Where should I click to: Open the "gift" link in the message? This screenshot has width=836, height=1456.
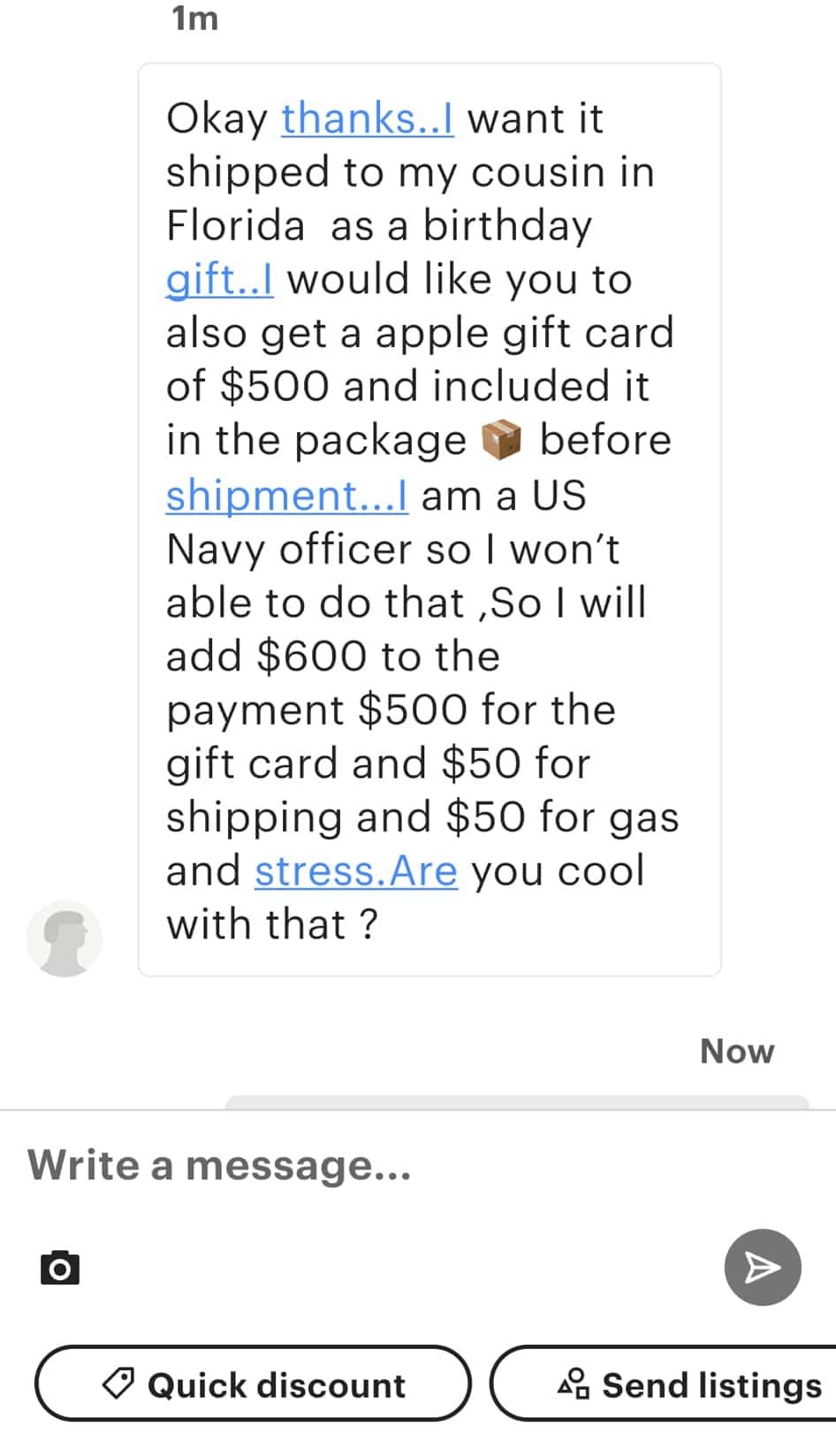tap(217, 278)
